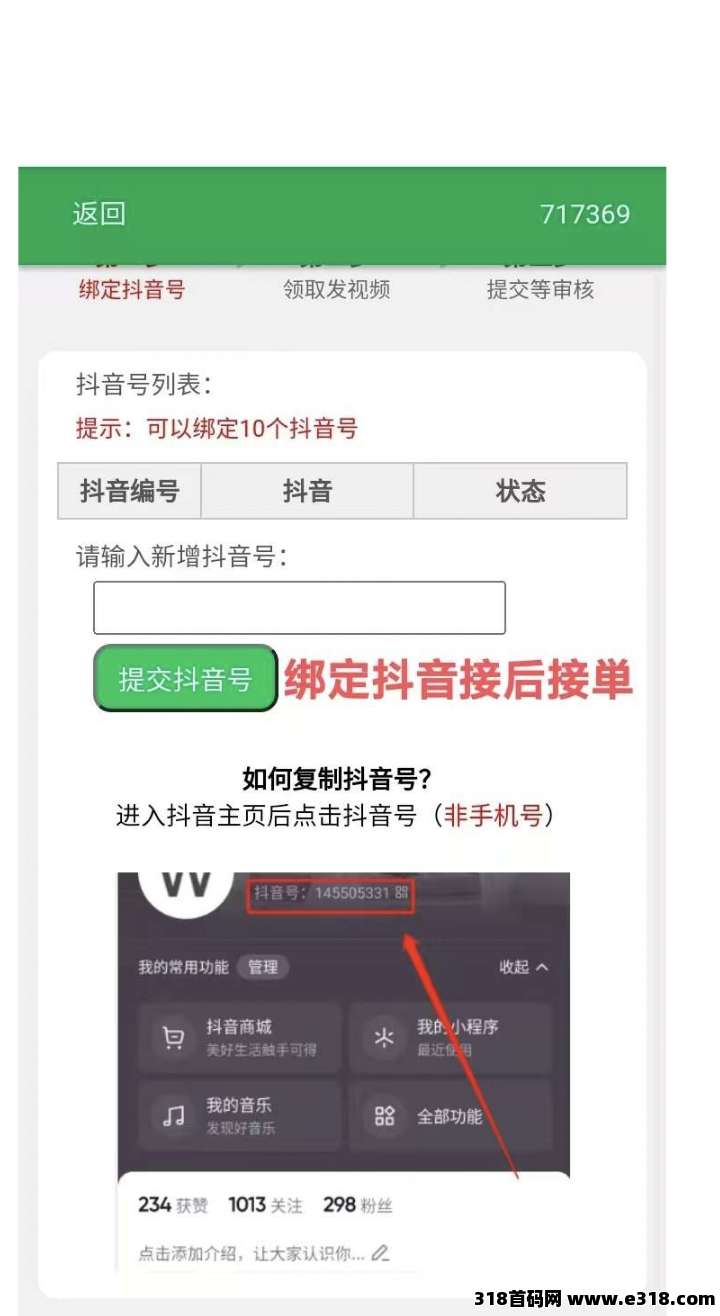
Task: Switch to the 领取发视频 step
Action: click(336, 289)
